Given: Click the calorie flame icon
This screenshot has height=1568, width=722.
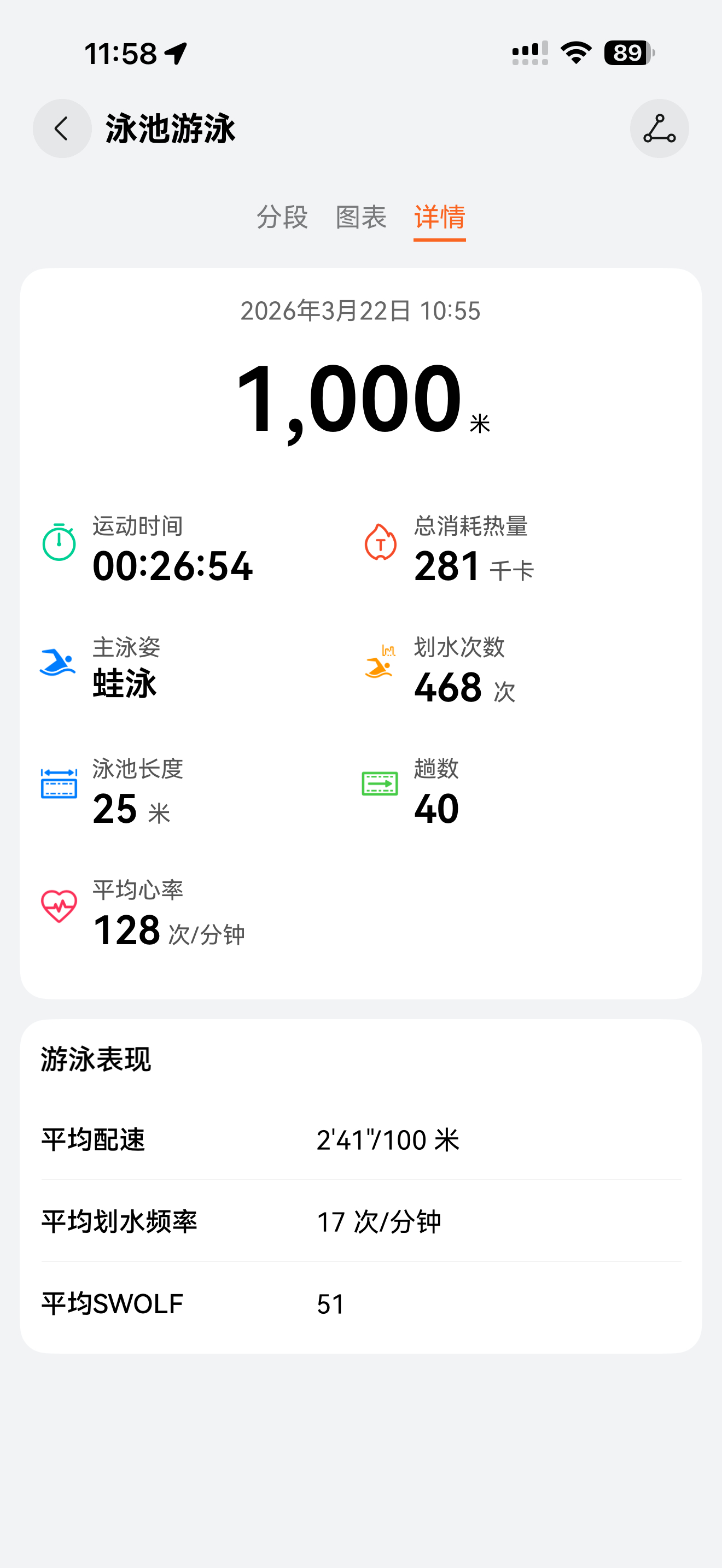Looking at the screenshot, I should (380, 543).
